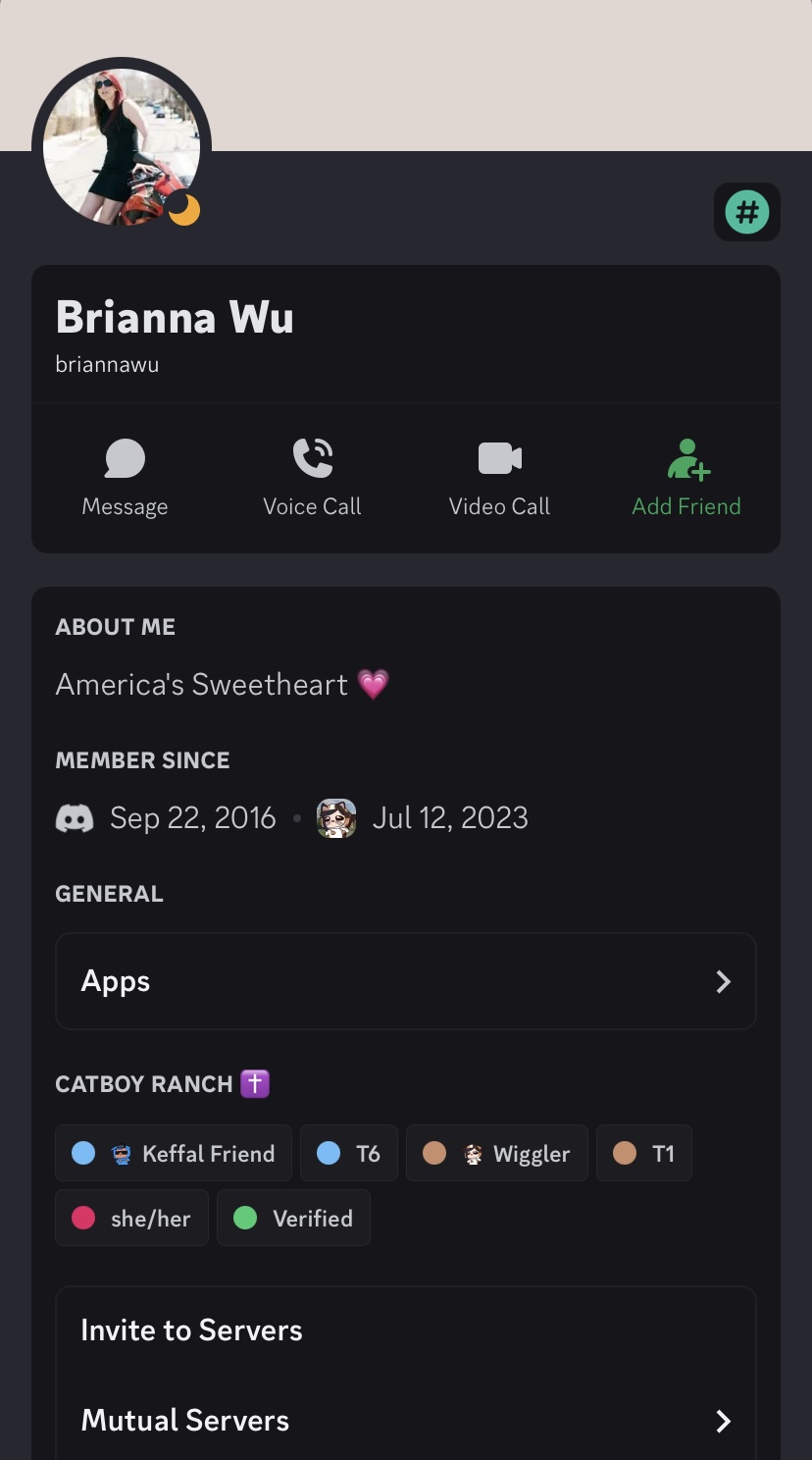Tap the she/her role chip
This screenshot has height=1460, width=812.
[131, 1218]
